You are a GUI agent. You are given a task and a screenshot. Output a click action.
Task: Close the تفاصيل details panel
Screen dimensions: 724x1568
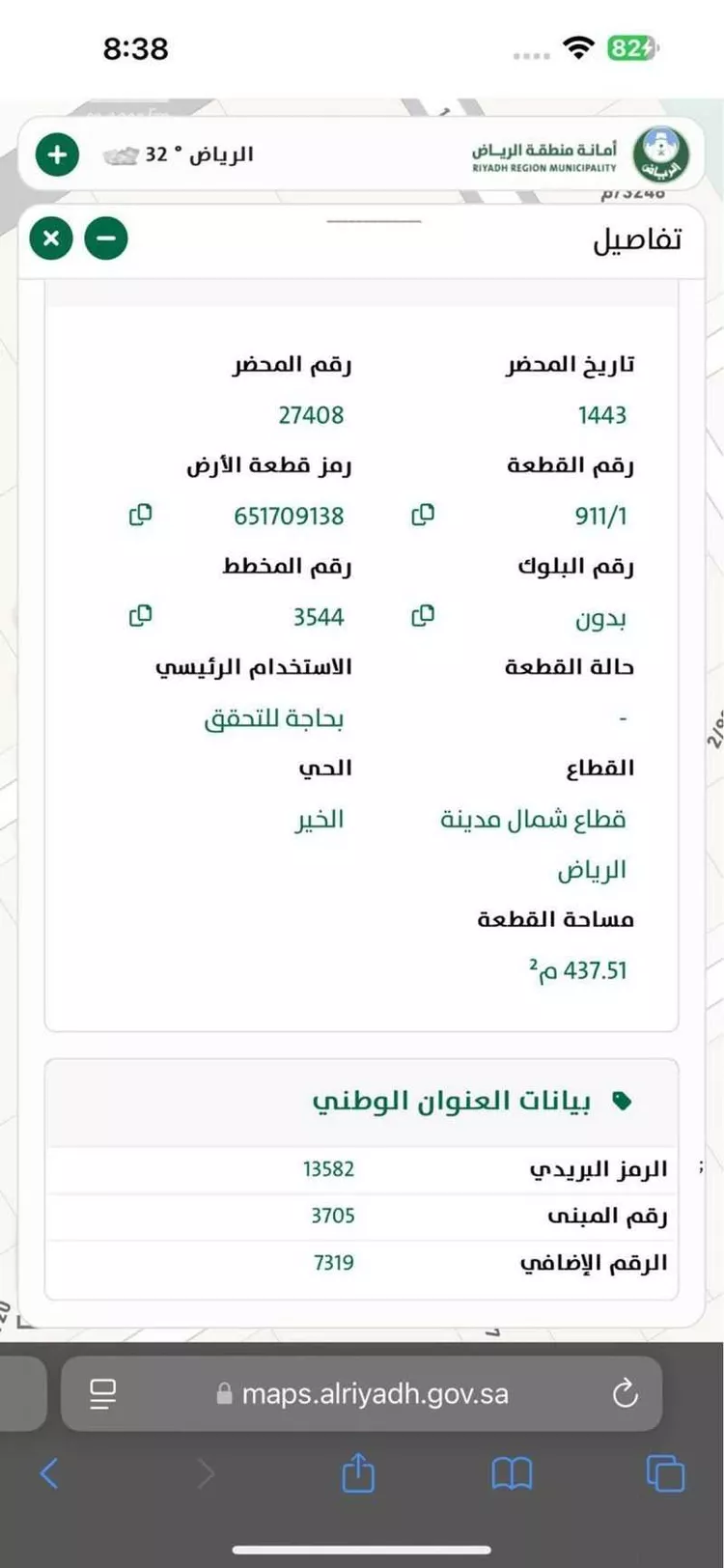click(x=50, y=238)
